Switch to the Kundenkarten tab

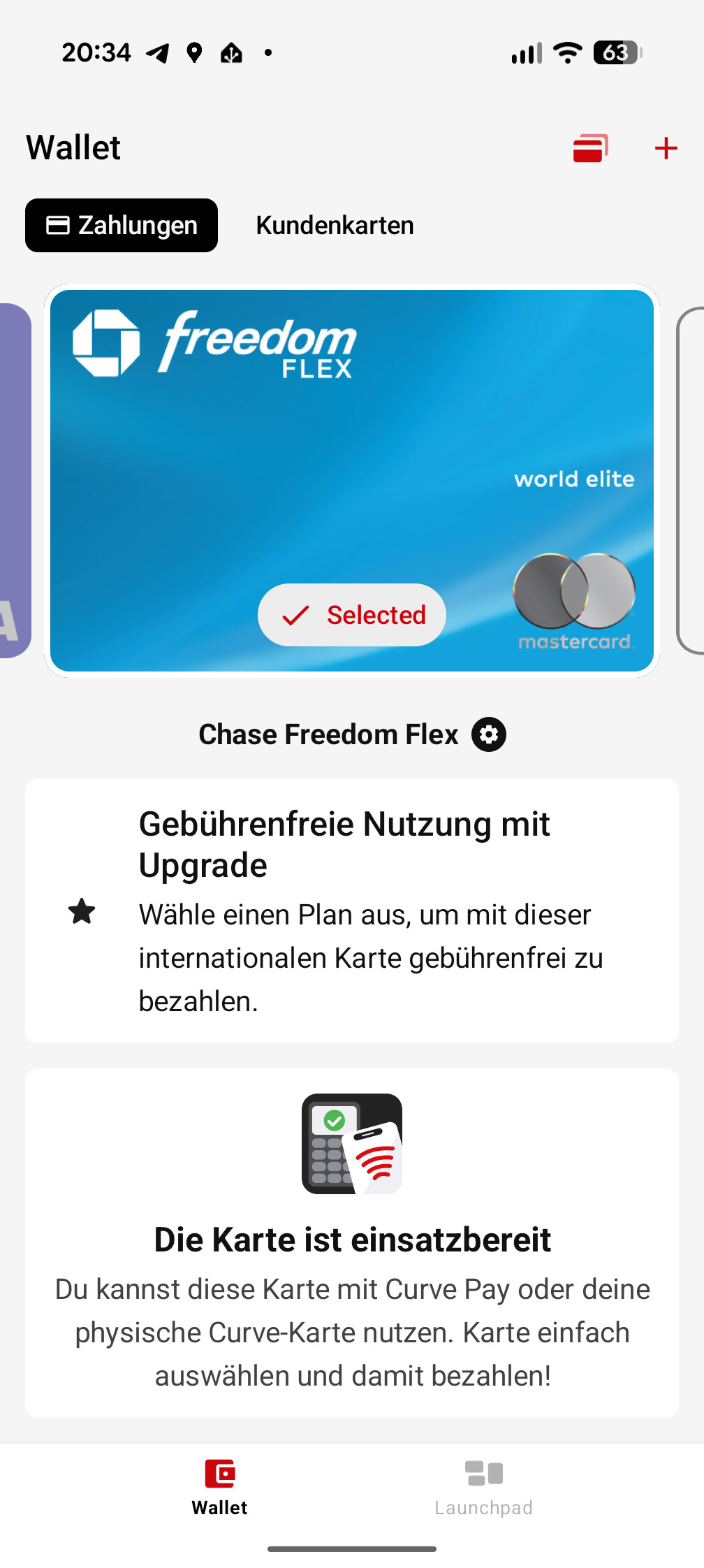click(335, 226)
